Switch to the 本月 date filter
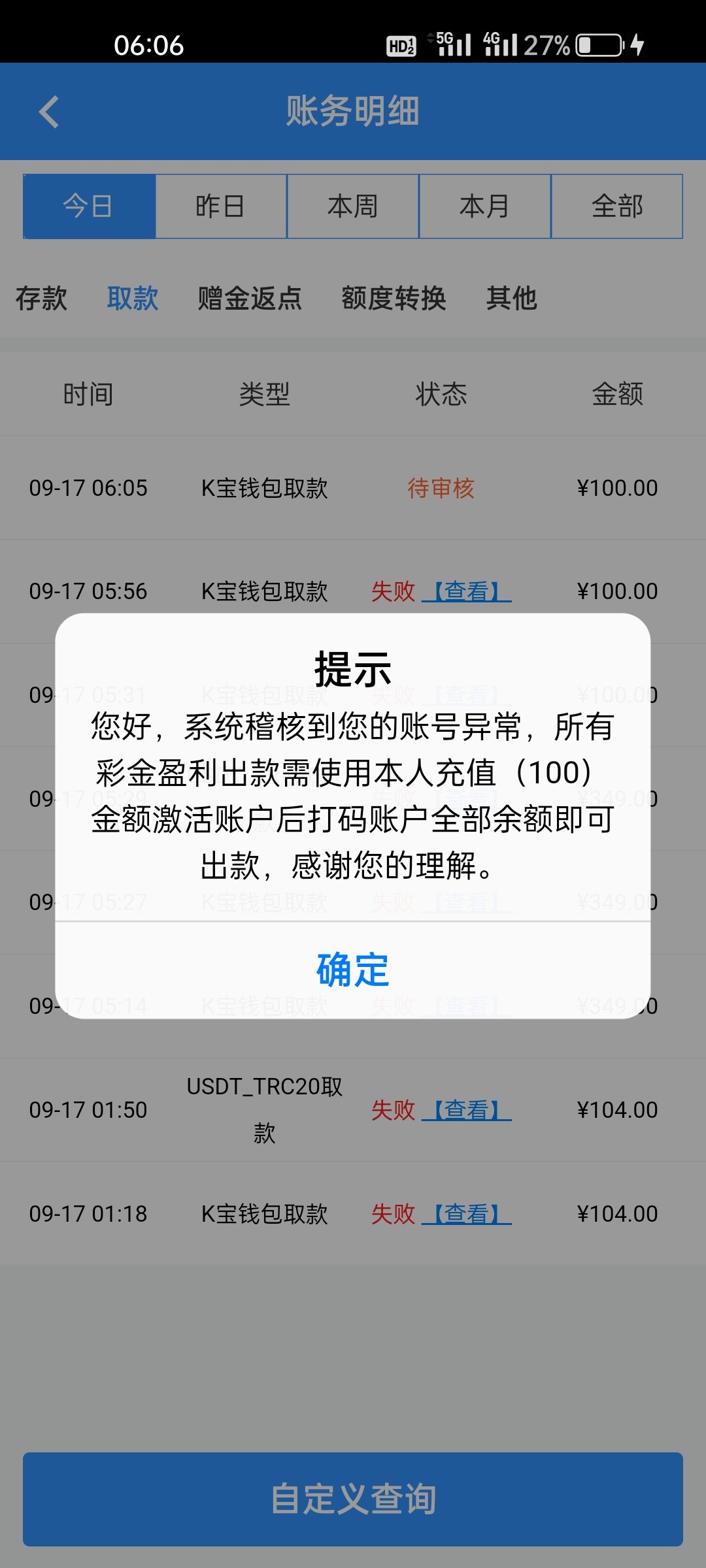 point(485,206)
